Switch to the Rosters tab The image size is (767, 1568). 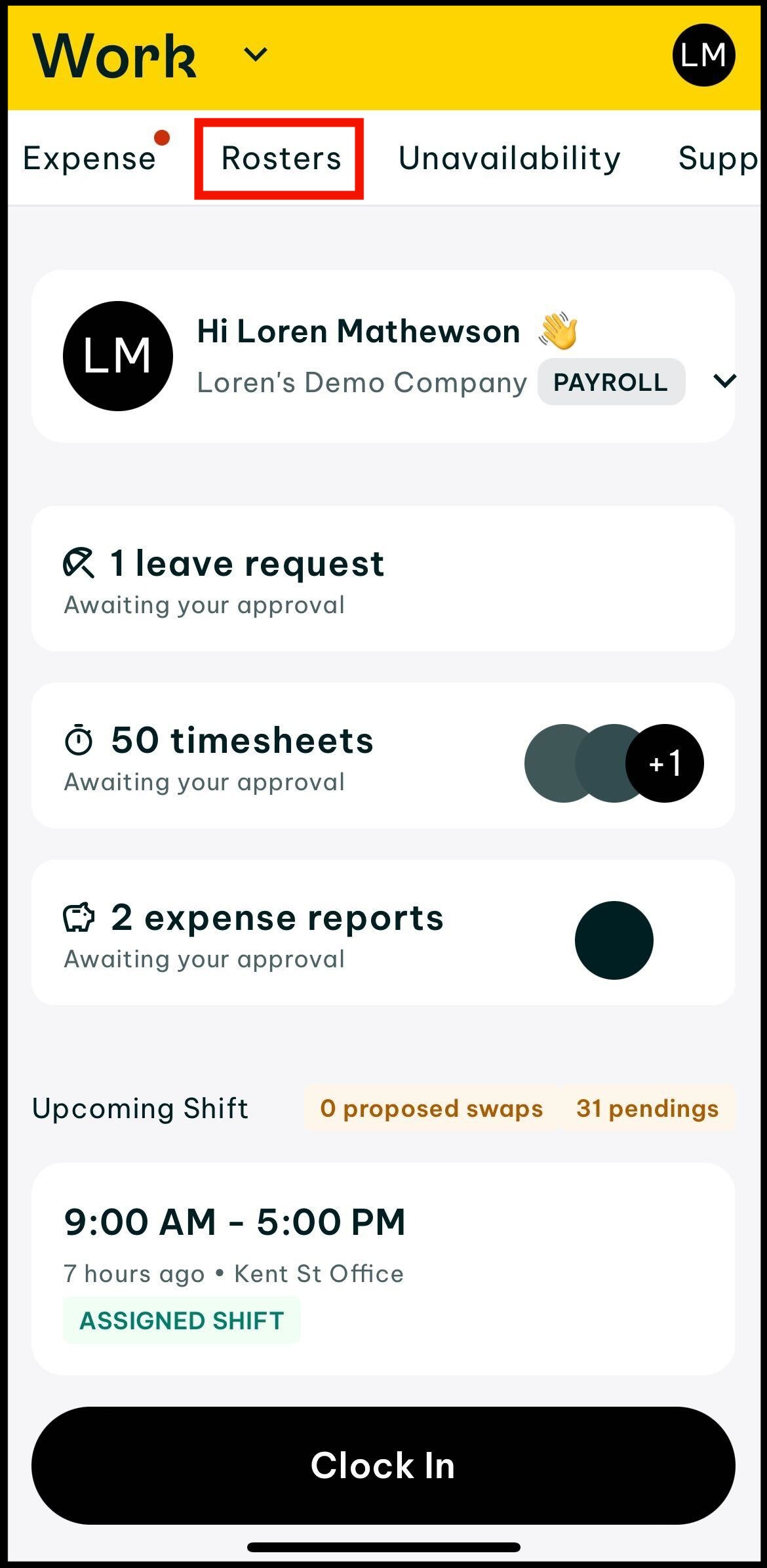pyautogui.click(x=281, y=159)
